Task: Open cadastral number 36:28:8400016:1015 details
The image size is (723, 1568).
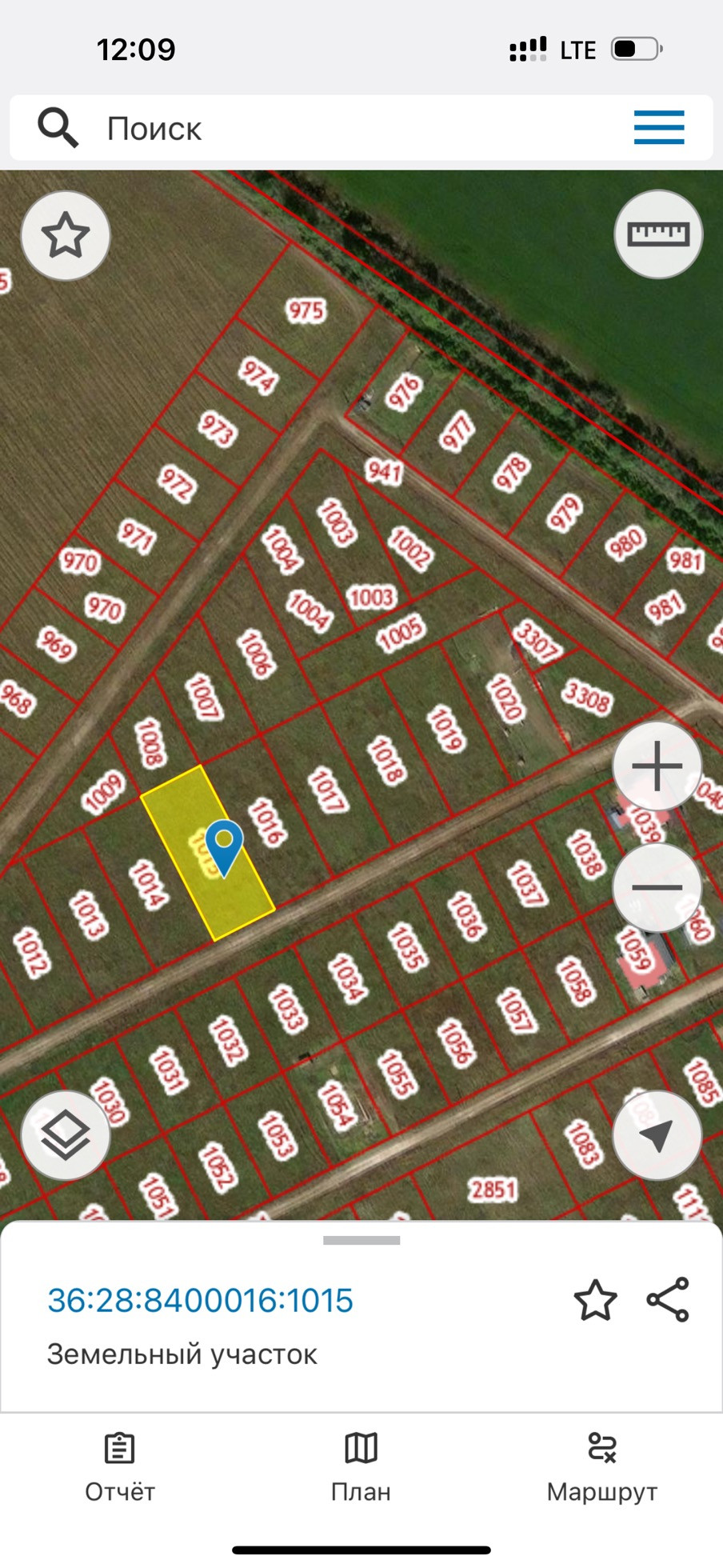Action: pos(200,1301)
